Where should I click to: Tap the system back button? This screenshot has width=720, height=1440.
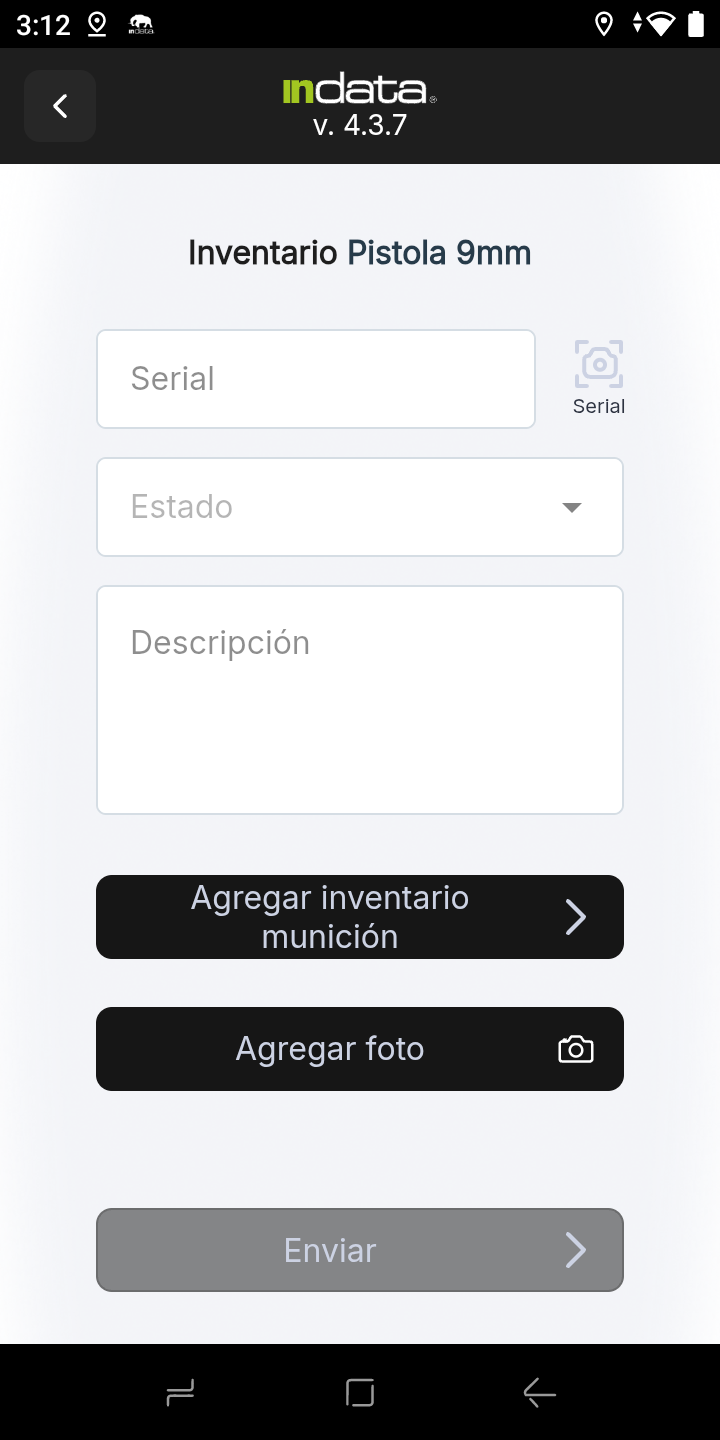pos(539,1392)
